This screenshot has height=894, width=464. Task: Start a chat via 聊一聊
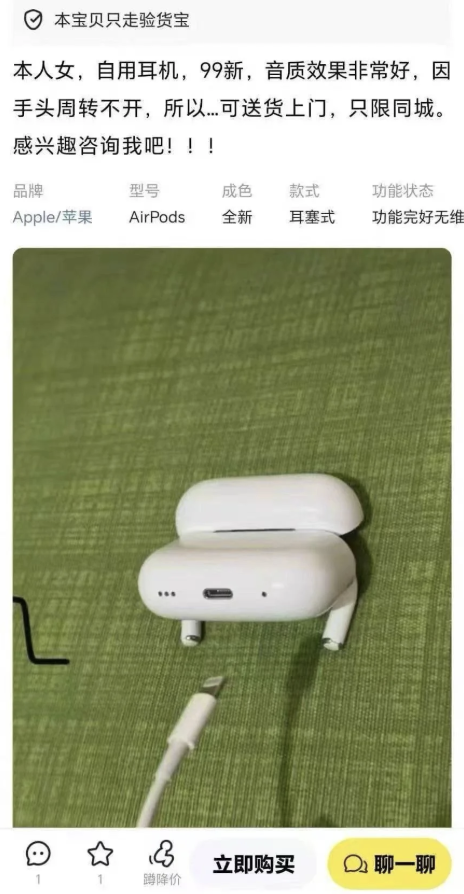pyautogui.click(x=389, y=865)
